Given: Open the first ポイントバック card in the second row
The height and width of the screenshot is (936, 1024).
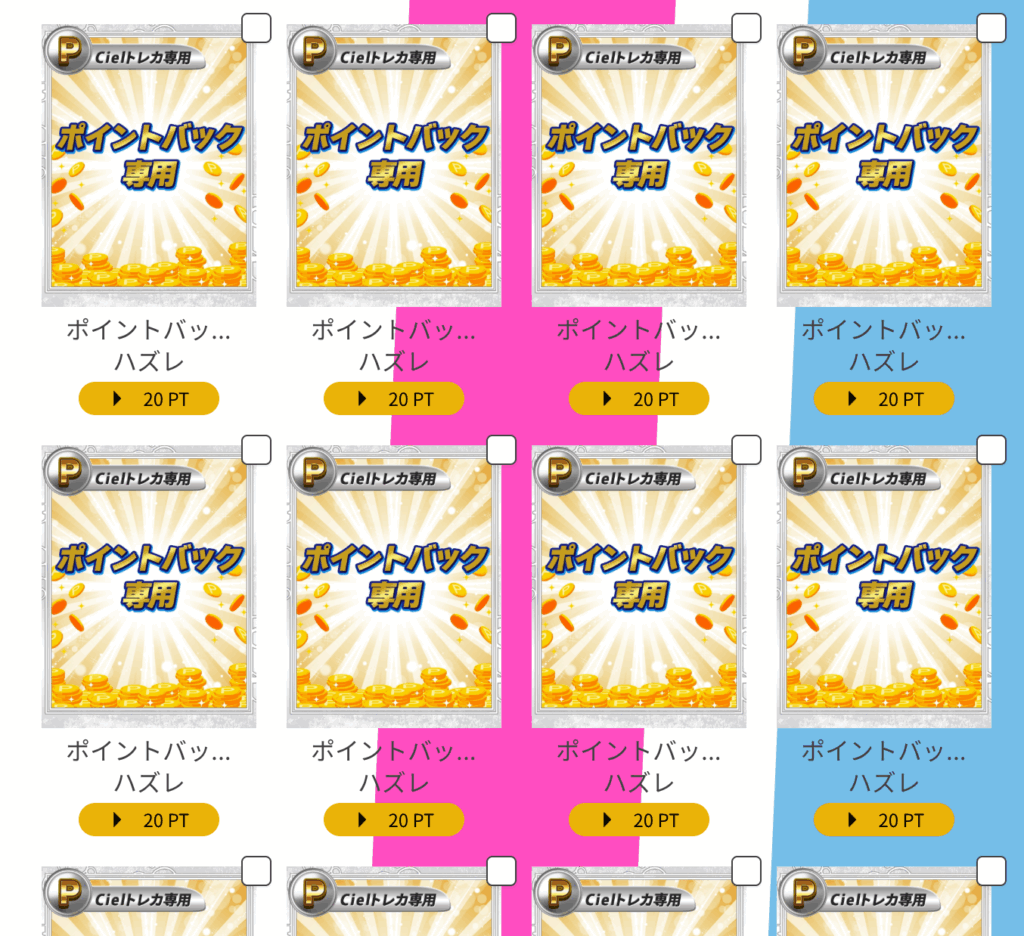Looking at the screenshot, I should (x=149, y=587).
